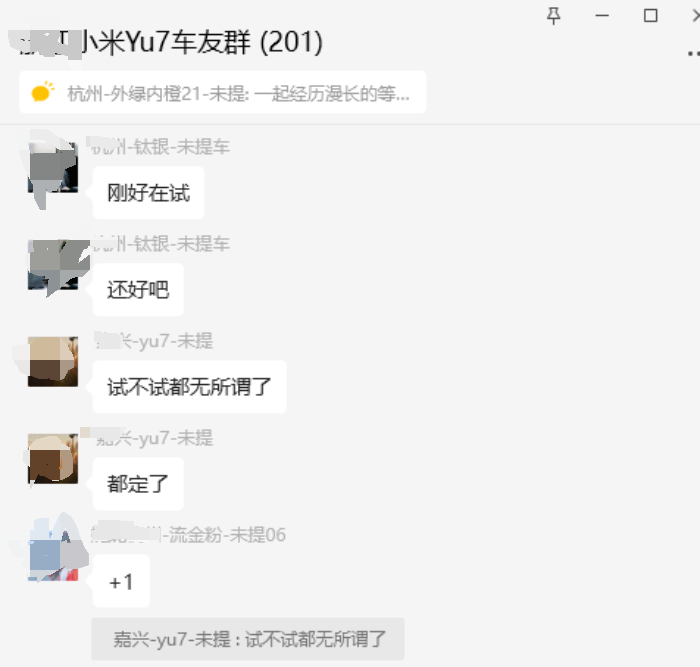The height and width of the screenshot is (667, 700).
Task: Open avatar beside the 都定了 message
Action: (52, 460)
